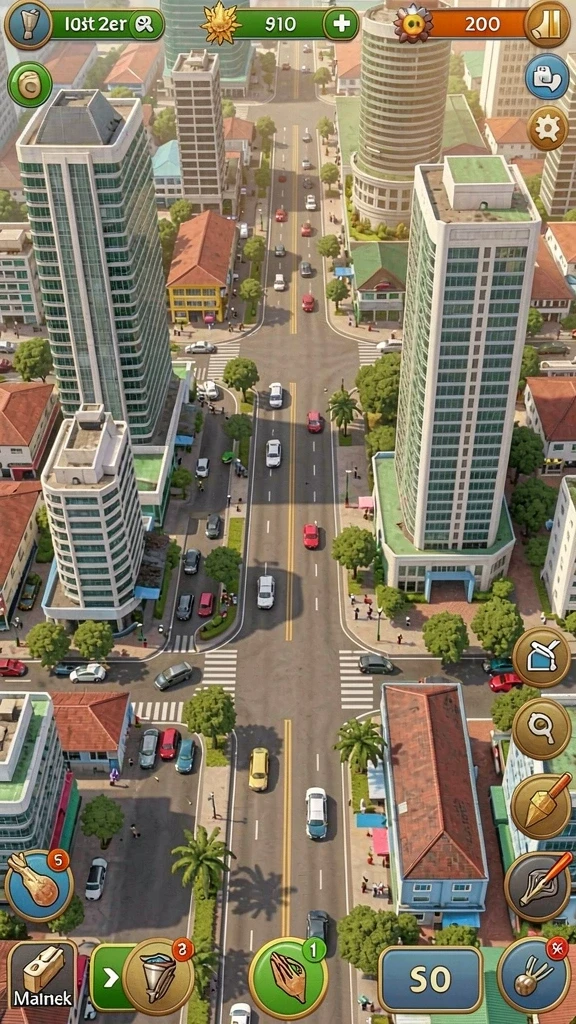Tap the icon inside the lost 2er bar
The width and height of the screenshot is (576, 1024).
(143, 25)
